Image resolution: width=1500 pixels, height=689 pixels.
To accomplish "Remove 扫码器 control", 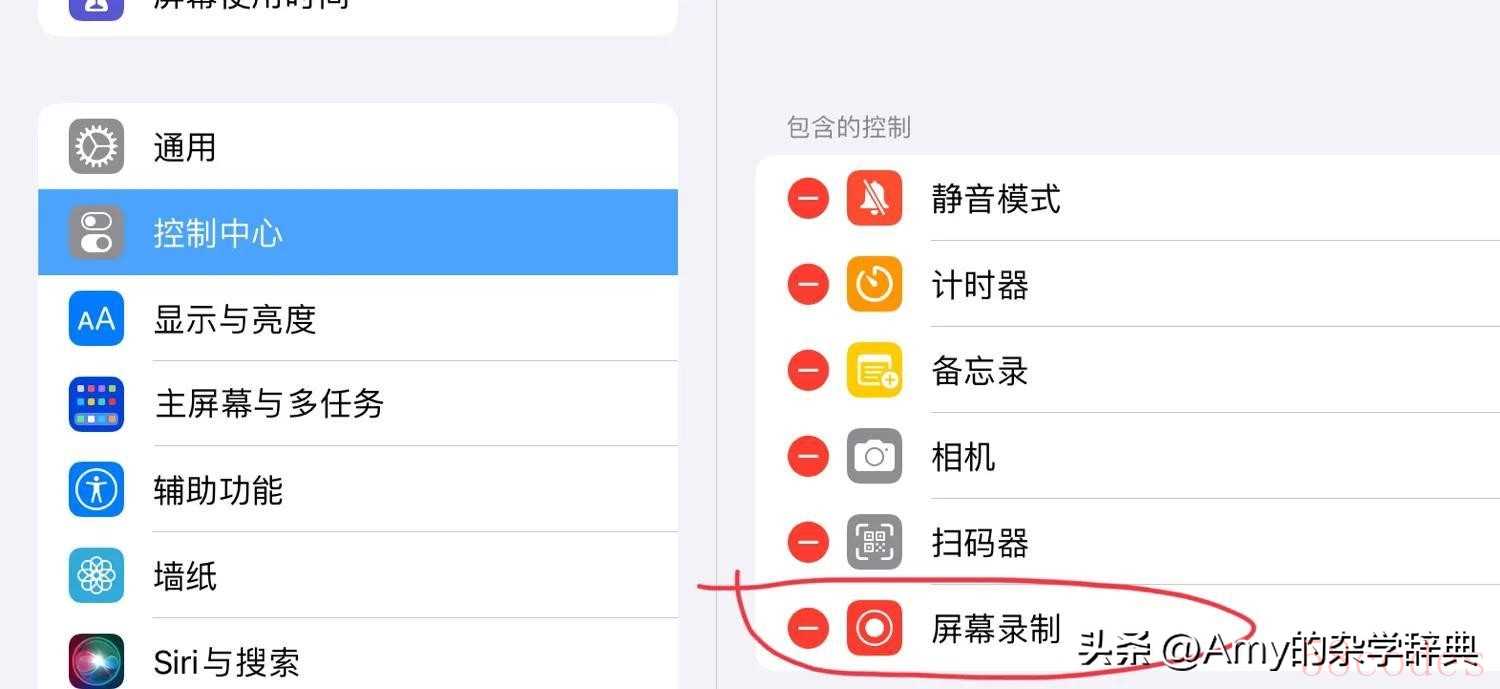I will 808,543.
